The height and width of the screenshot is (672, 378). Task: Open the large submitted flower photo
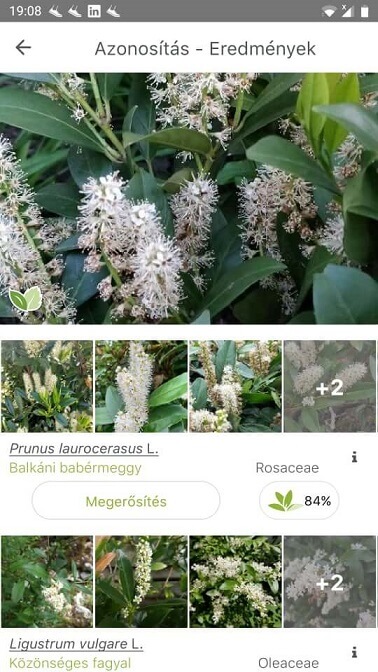189,198
